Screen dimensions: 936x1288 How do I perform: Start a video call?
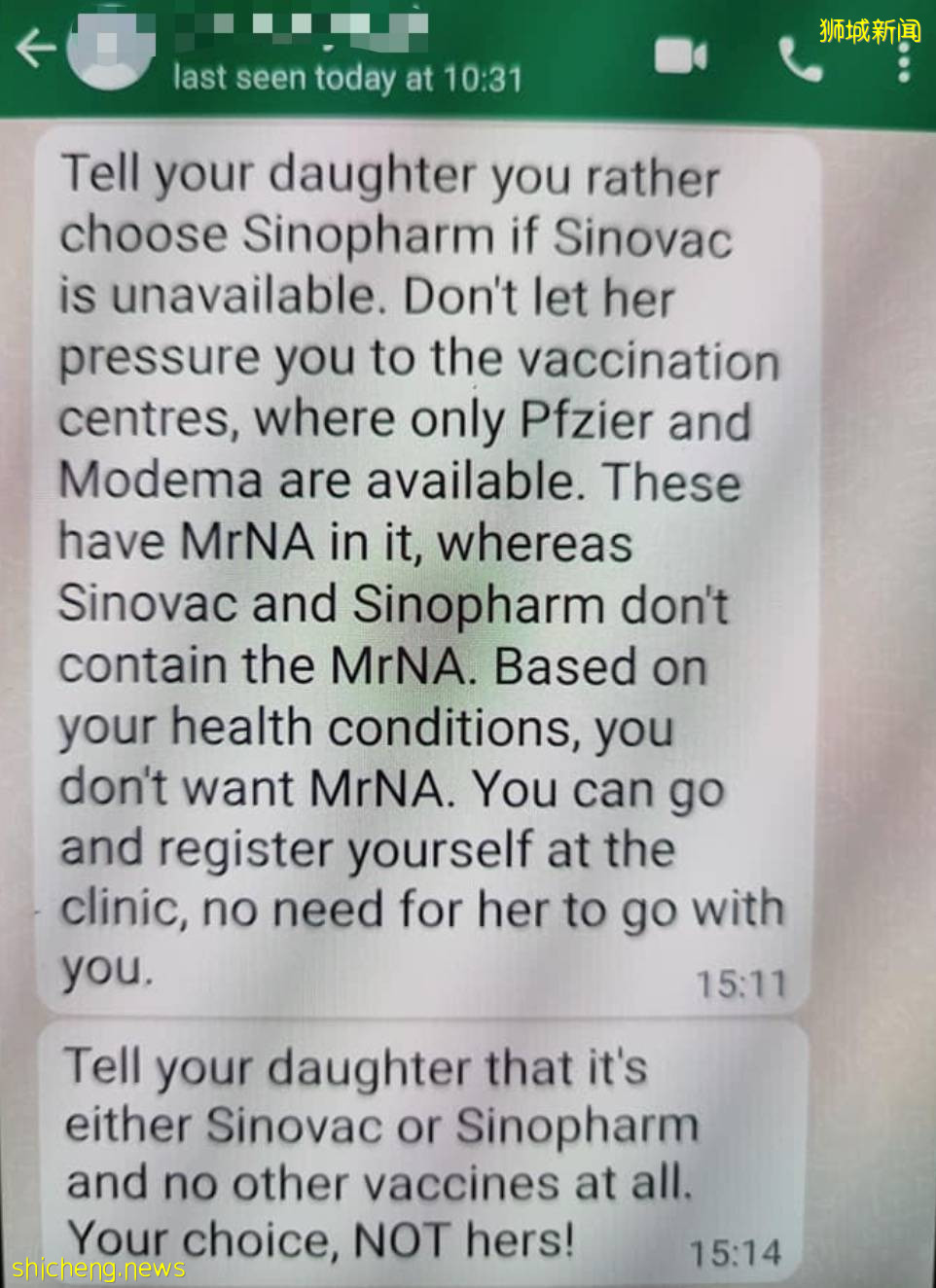[680, 56]
